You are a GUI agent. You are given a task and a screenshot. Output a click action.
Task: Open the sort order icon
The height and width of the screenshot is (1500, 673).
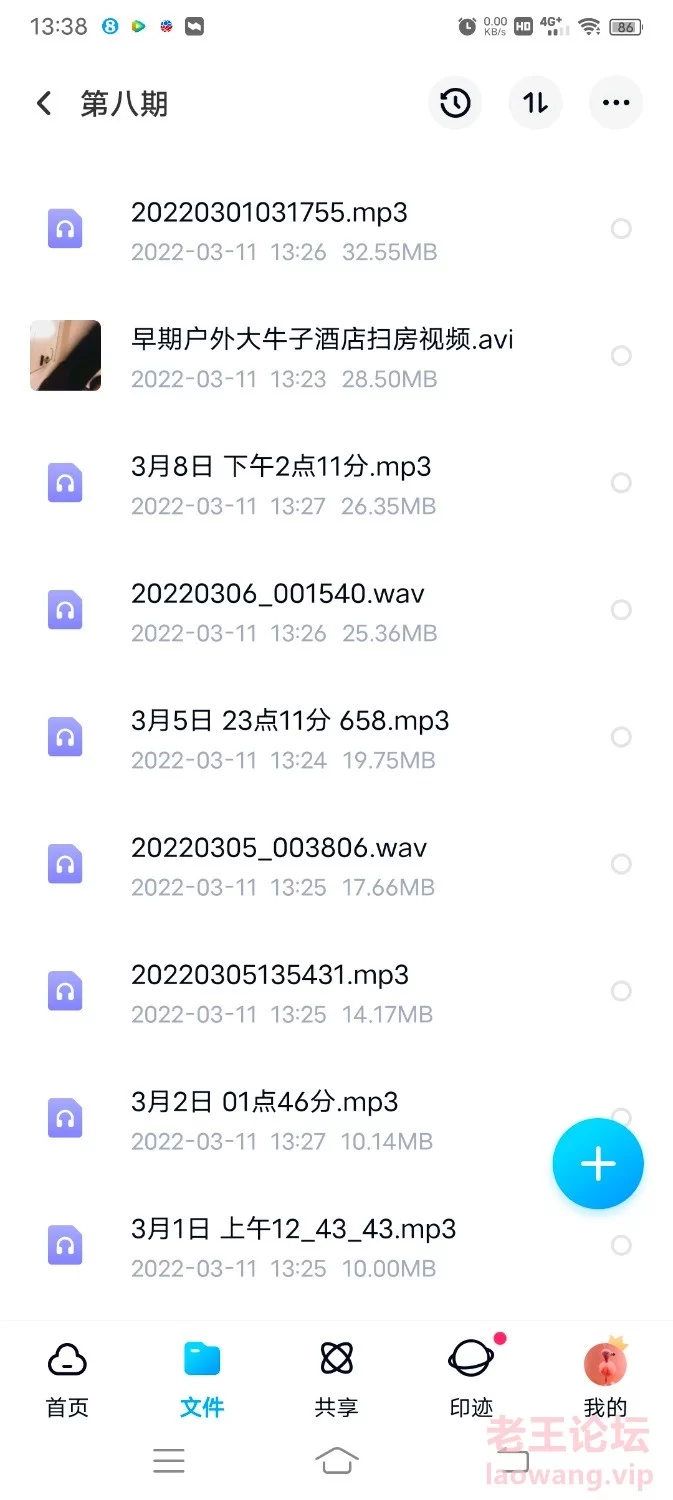tap(536, 102)
